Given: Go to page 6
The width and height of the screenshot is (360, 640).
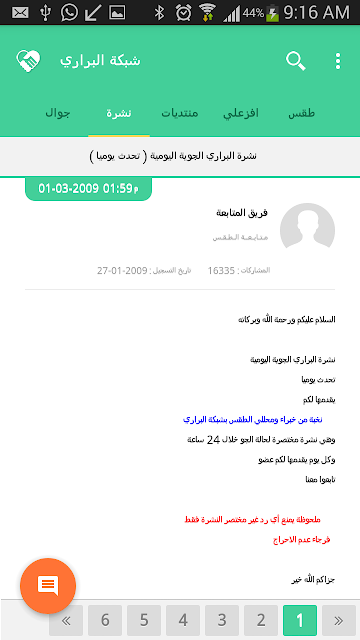Looking at the screenshot, I should coord(105,620).
